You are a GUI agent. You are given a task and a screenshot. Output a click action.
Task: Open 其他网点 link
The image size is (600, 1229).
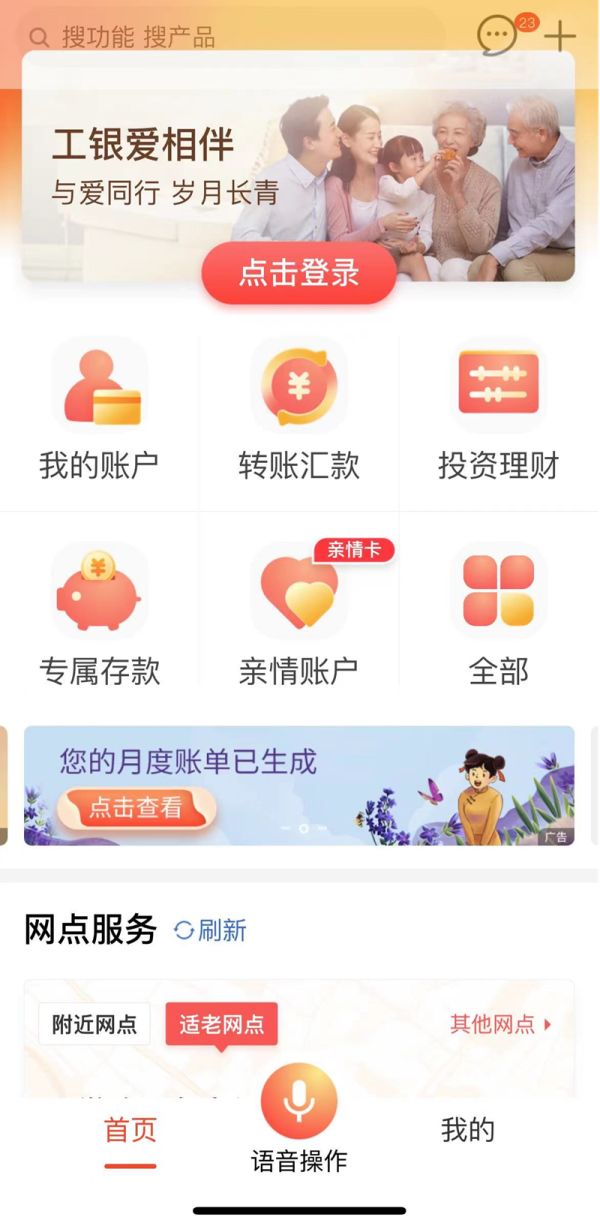point(500,1024)
